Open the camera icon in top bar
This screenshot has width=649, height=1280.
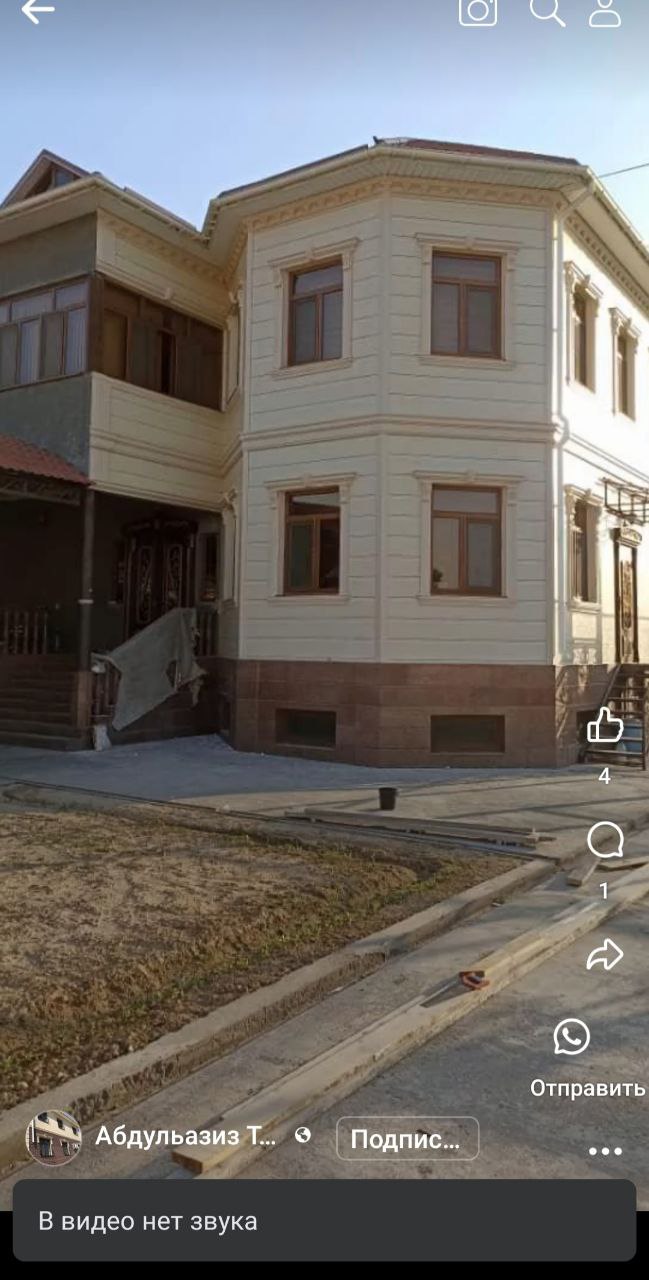pos(478,10)
